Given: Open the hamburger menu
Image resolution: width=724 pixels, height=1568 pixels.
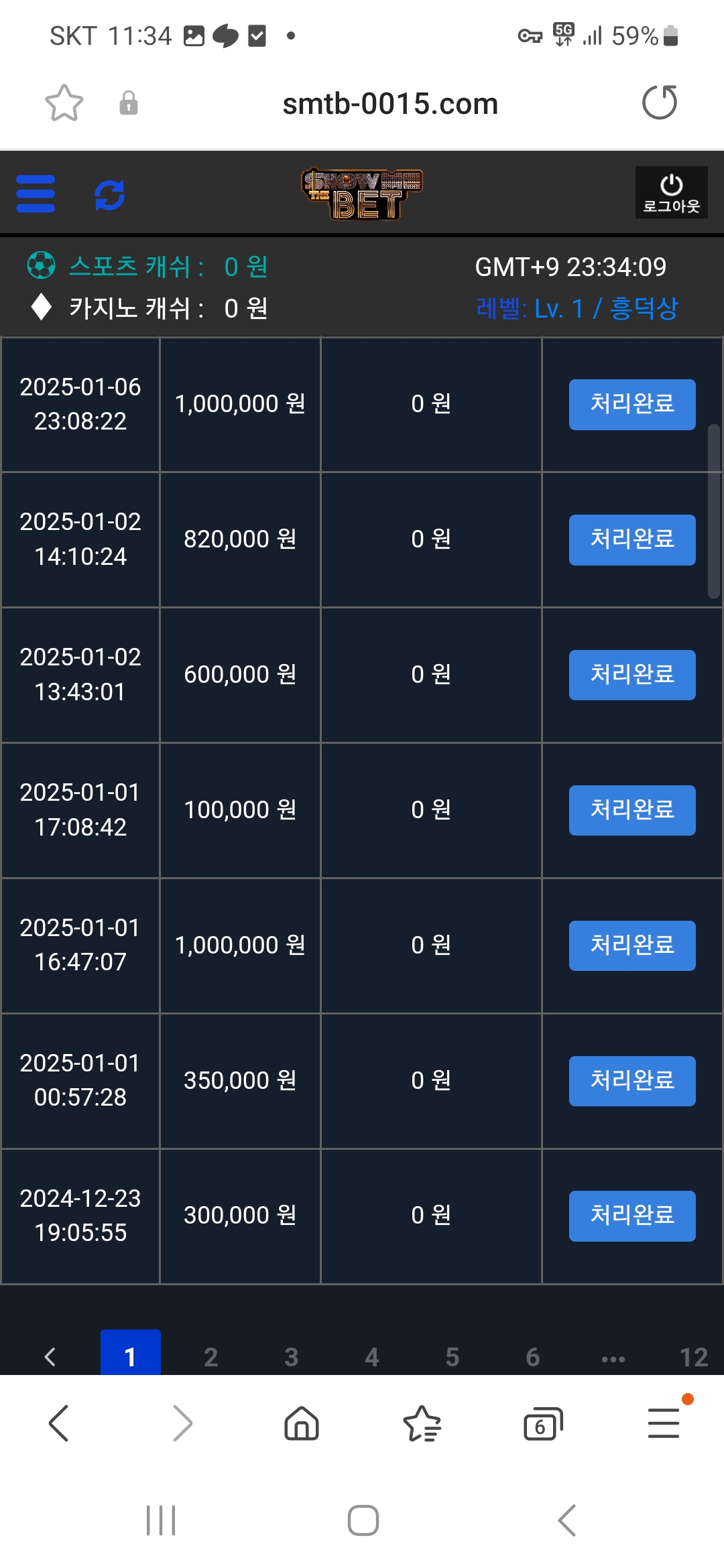Looking at the screenshot, I should 36,194.
